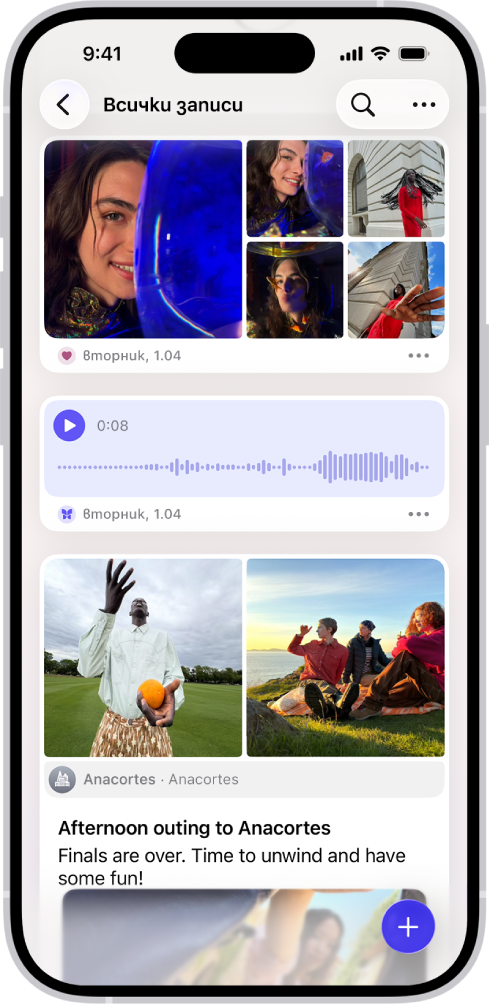Open more options for the audio recording entry
The height and width of the screenshot is (1008, 489).
pos(418,514)
